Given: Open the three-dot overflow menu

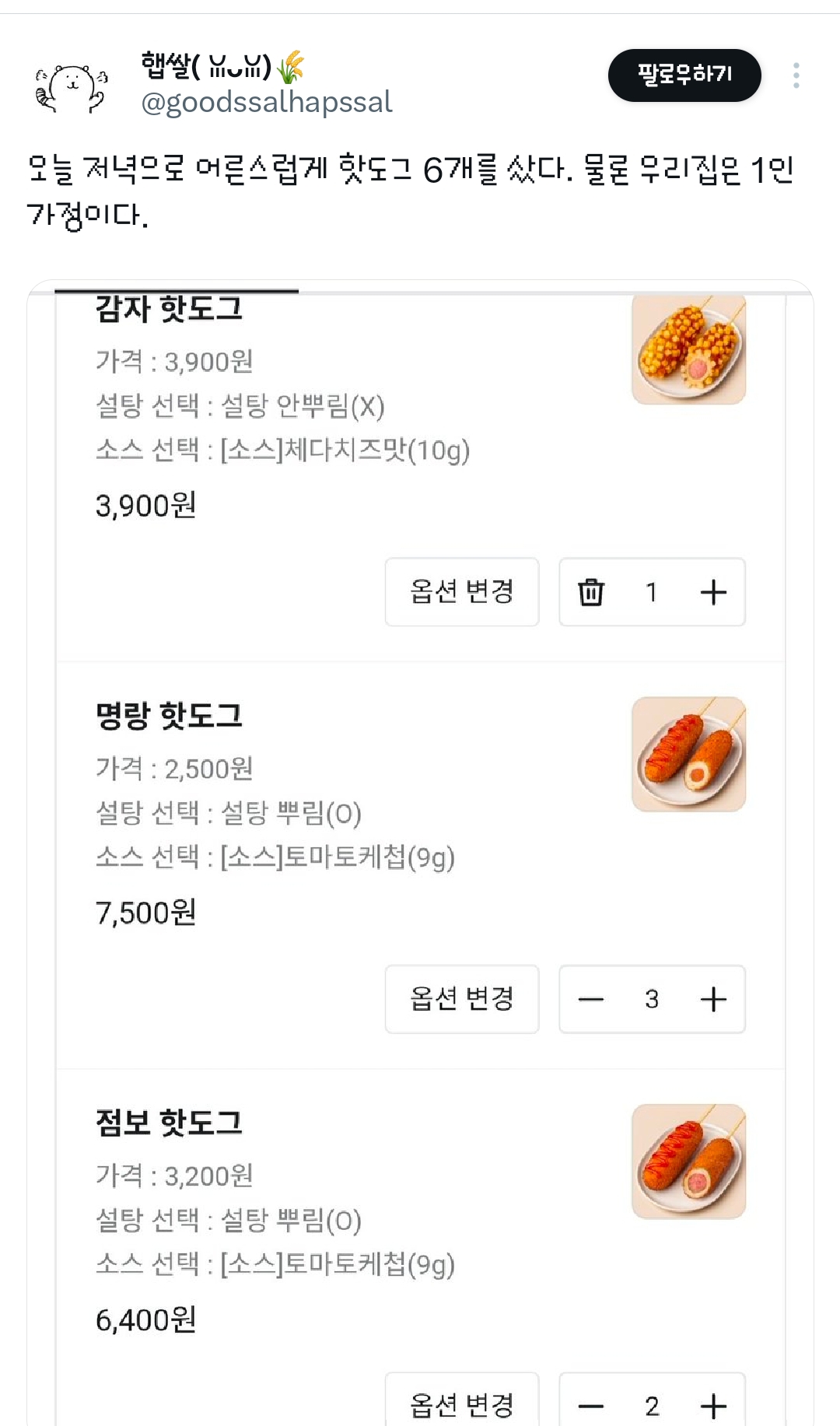Looking at the screenshot, I should coord(795,75).
